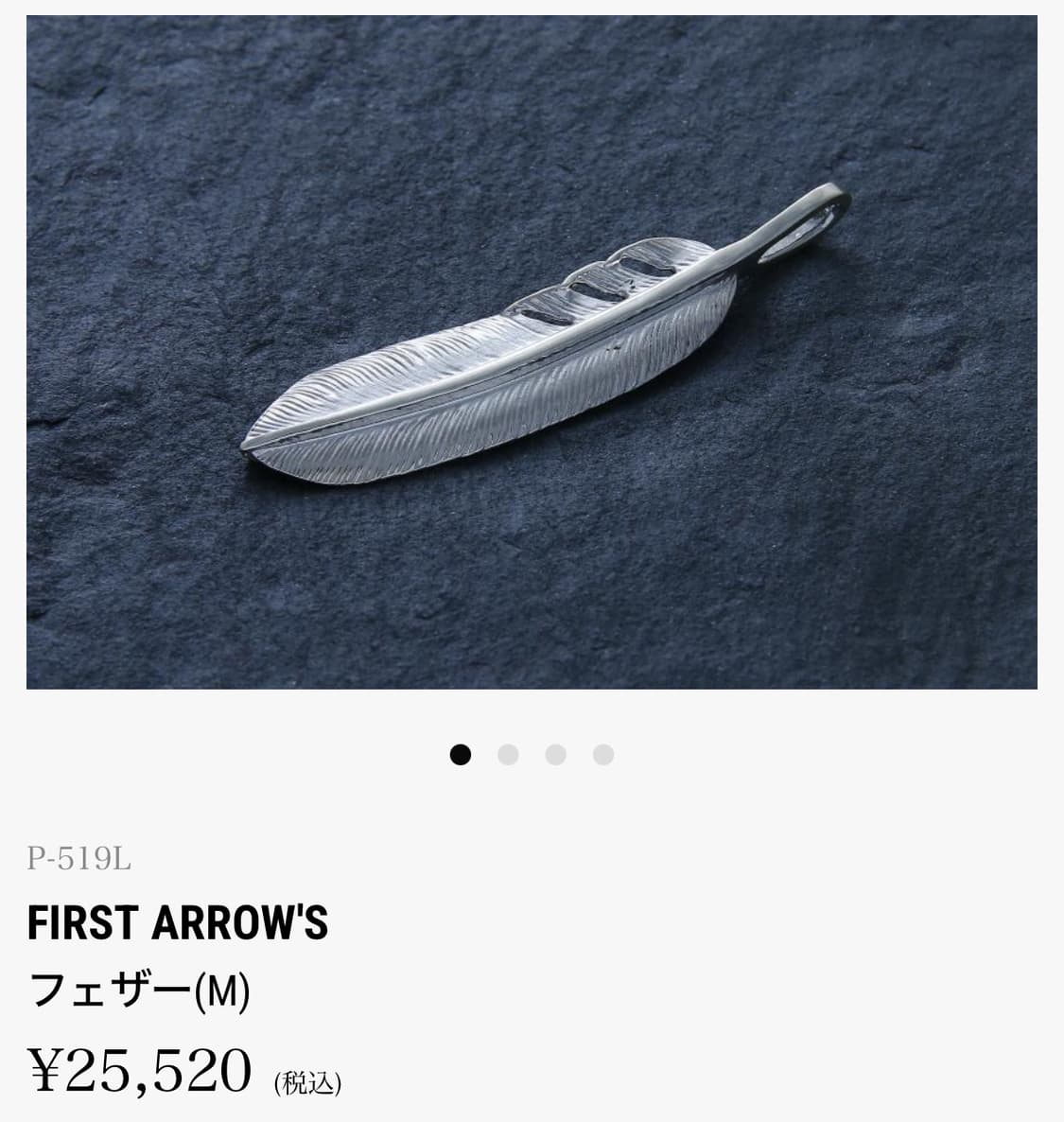Select the first carousel dot indicator
The height and width of the screenshot is (1122, 1064).
461,755
